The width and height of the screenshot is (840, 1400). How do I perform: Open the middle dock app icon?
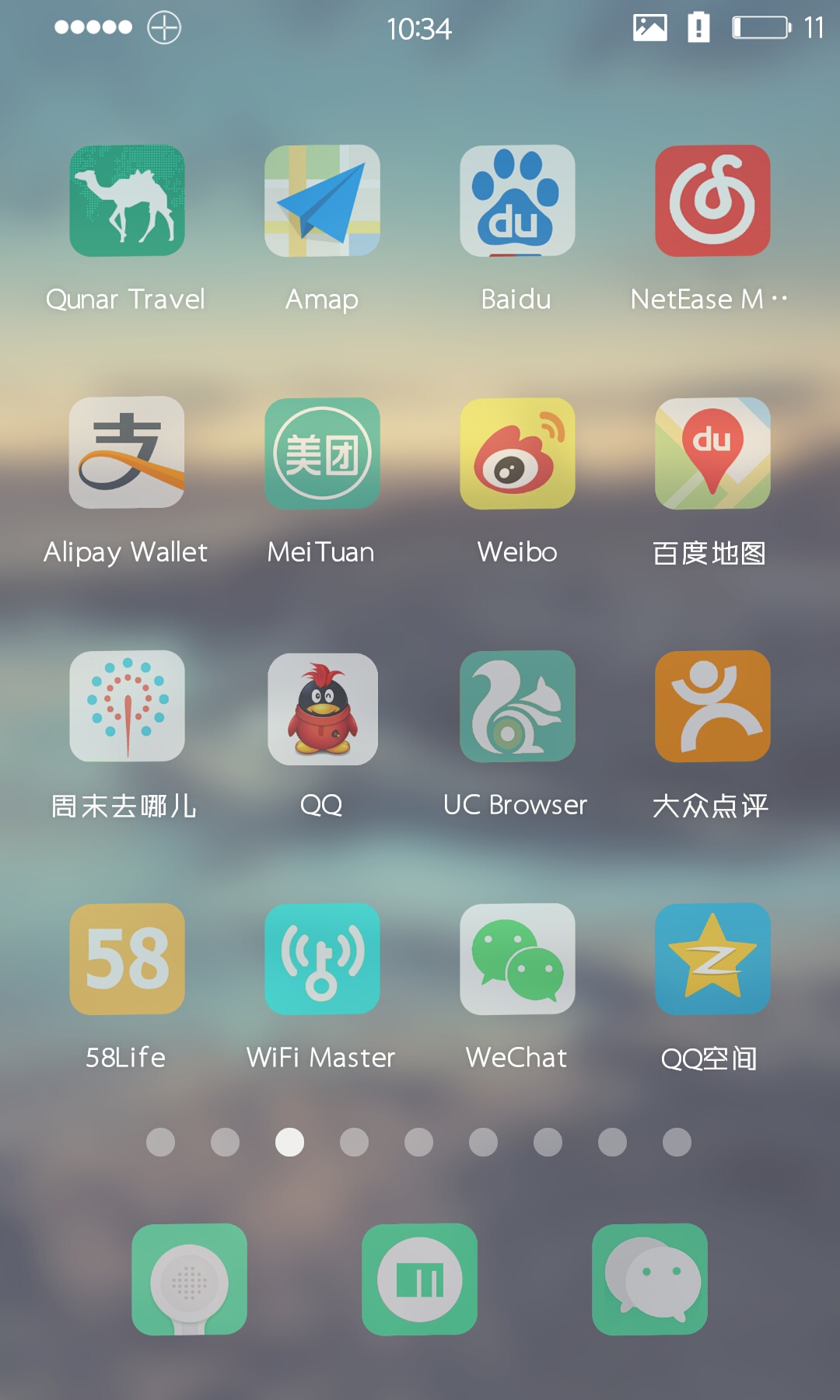(x=419, y=1279)
